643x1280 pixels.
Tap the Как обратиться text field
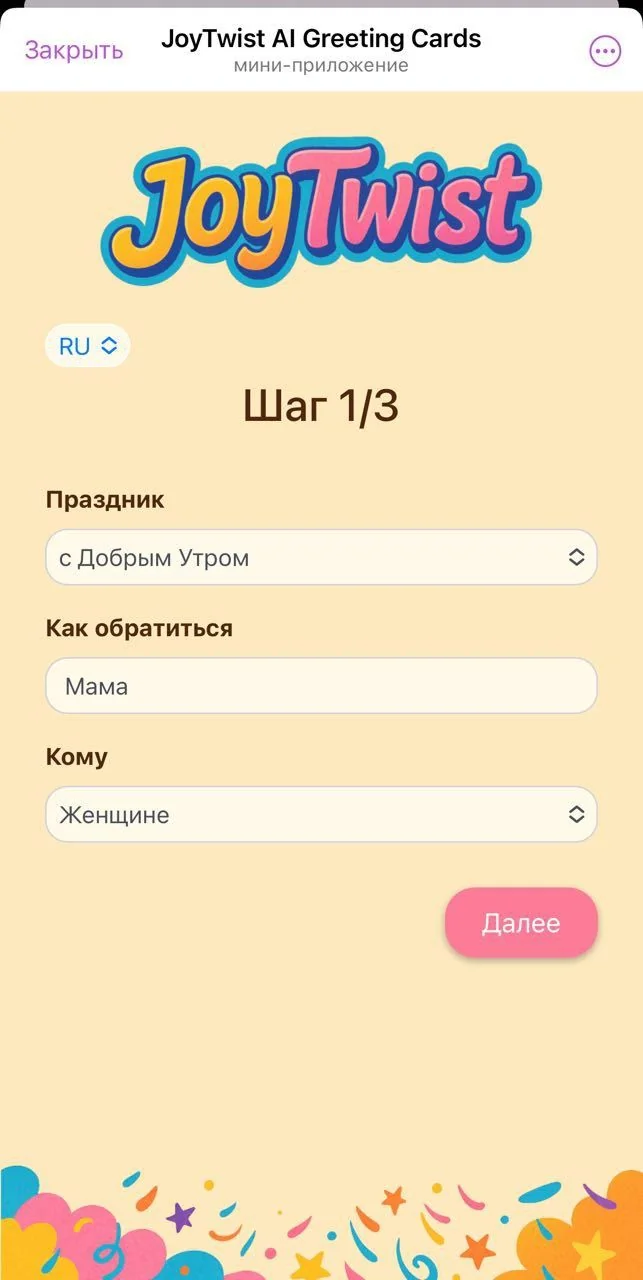coord(321,686)
